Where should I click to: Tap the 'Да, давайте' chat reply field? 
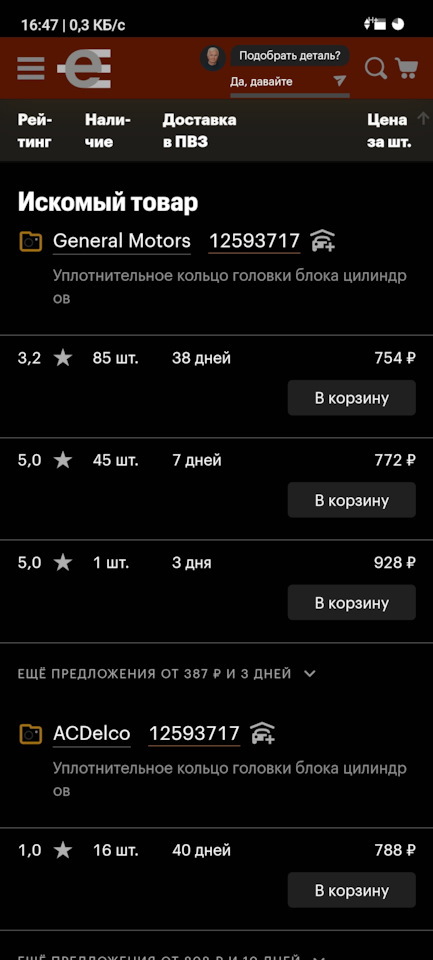[x=289, y=82]
